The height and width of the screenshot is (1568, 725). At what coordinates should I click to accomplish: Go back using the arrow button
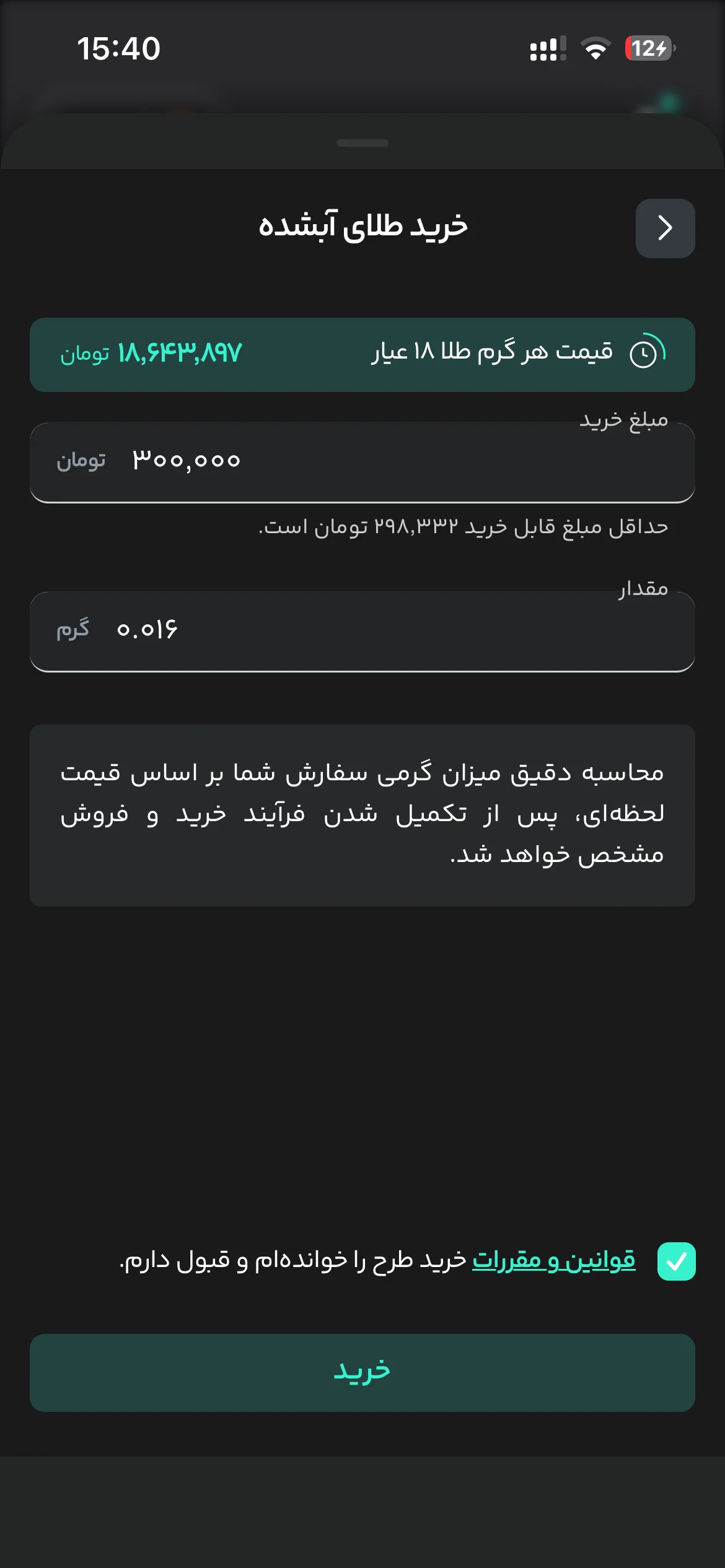pos(665,228)
